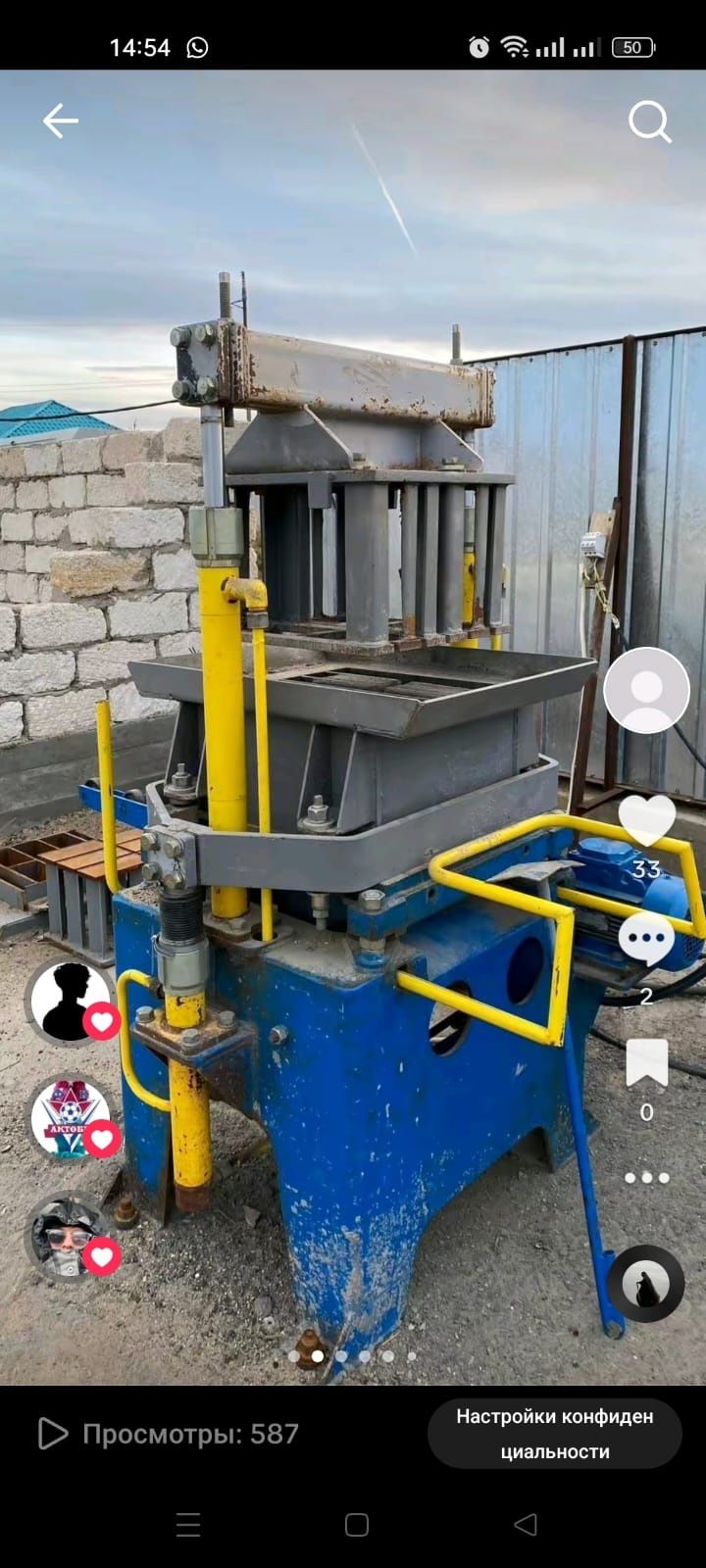Open the post author's profile avatar

pyautogui.click(x=646, y=690)
